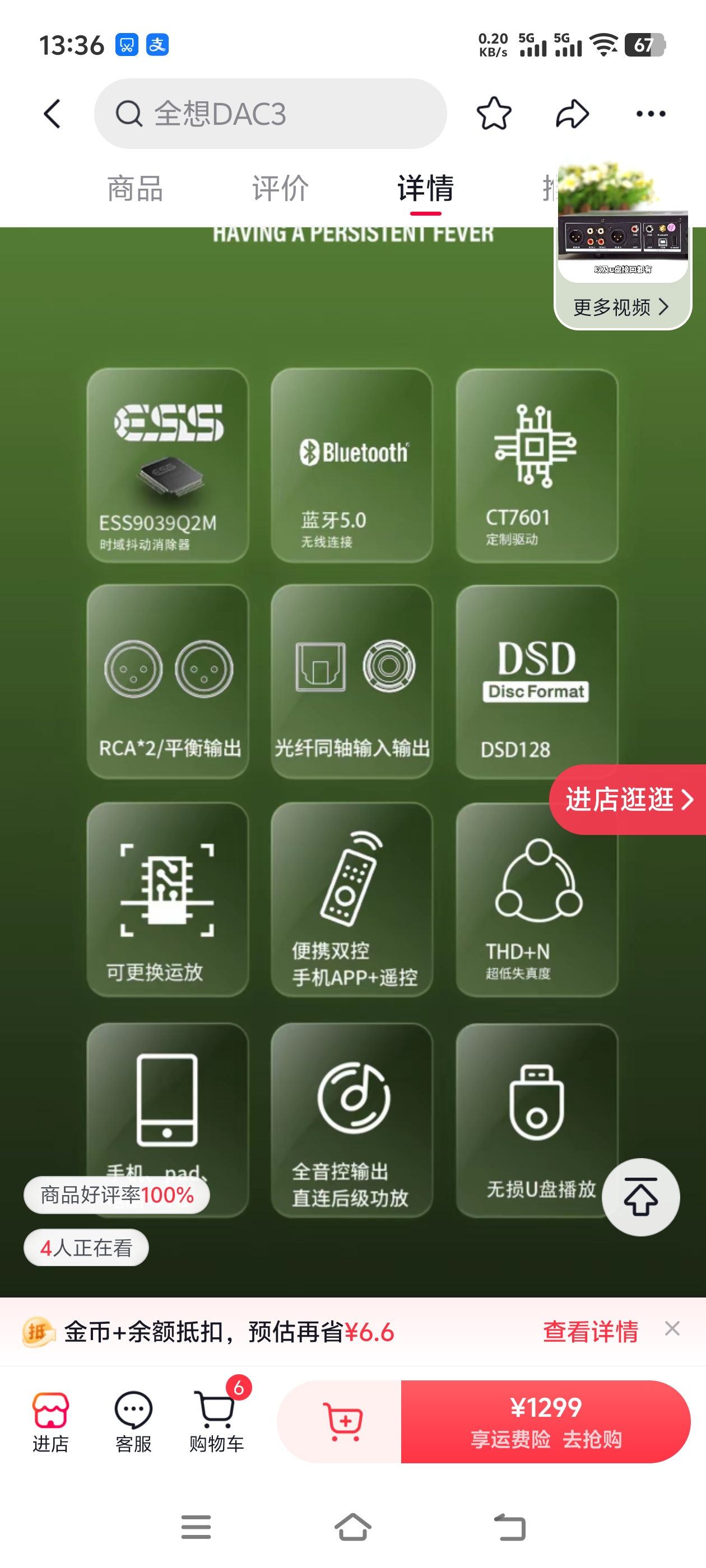This screenshot has width=706, height=1568.
Task: Tap the 进店逛逛 button
Action: 629,799
